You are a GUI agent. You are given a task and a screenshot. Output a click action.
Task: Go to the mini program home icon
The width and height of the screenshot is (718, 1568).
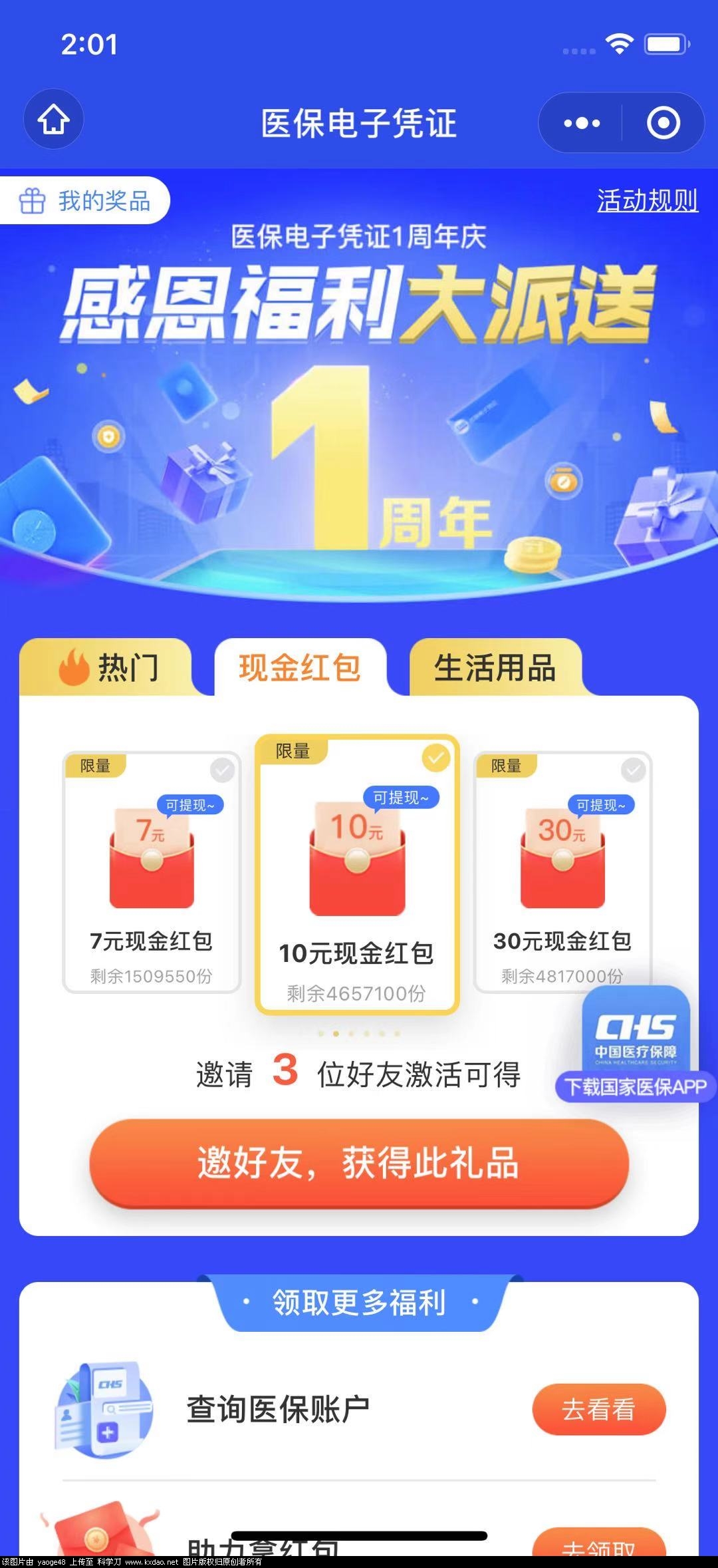click(53, 120)
